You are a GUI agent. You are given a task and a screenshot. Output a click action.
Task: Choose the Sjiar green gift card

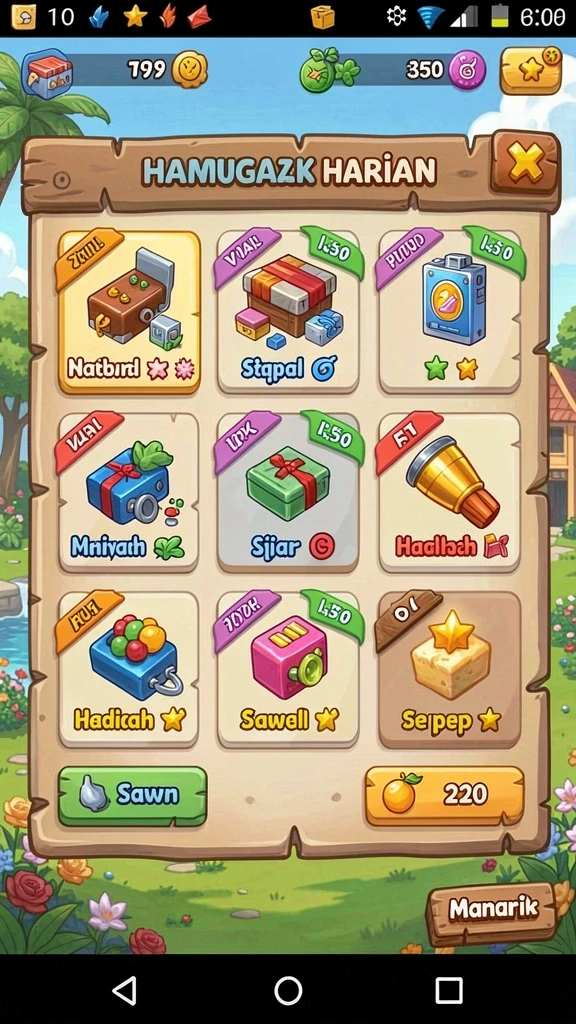pyautogui.click(x=288, y=492)
